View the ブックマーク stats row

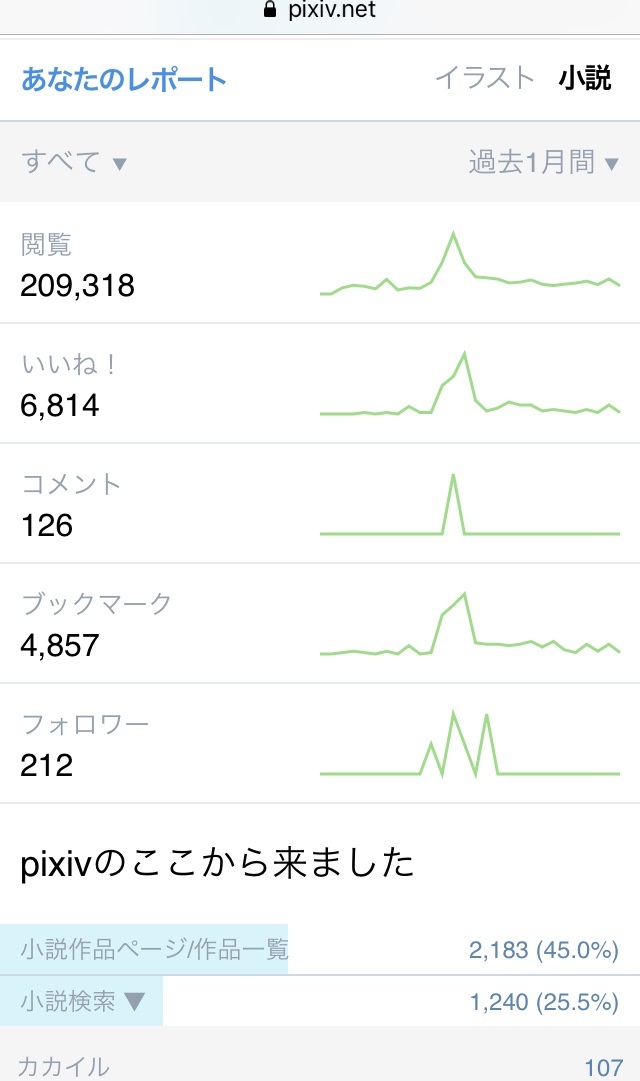coord(320,625)
